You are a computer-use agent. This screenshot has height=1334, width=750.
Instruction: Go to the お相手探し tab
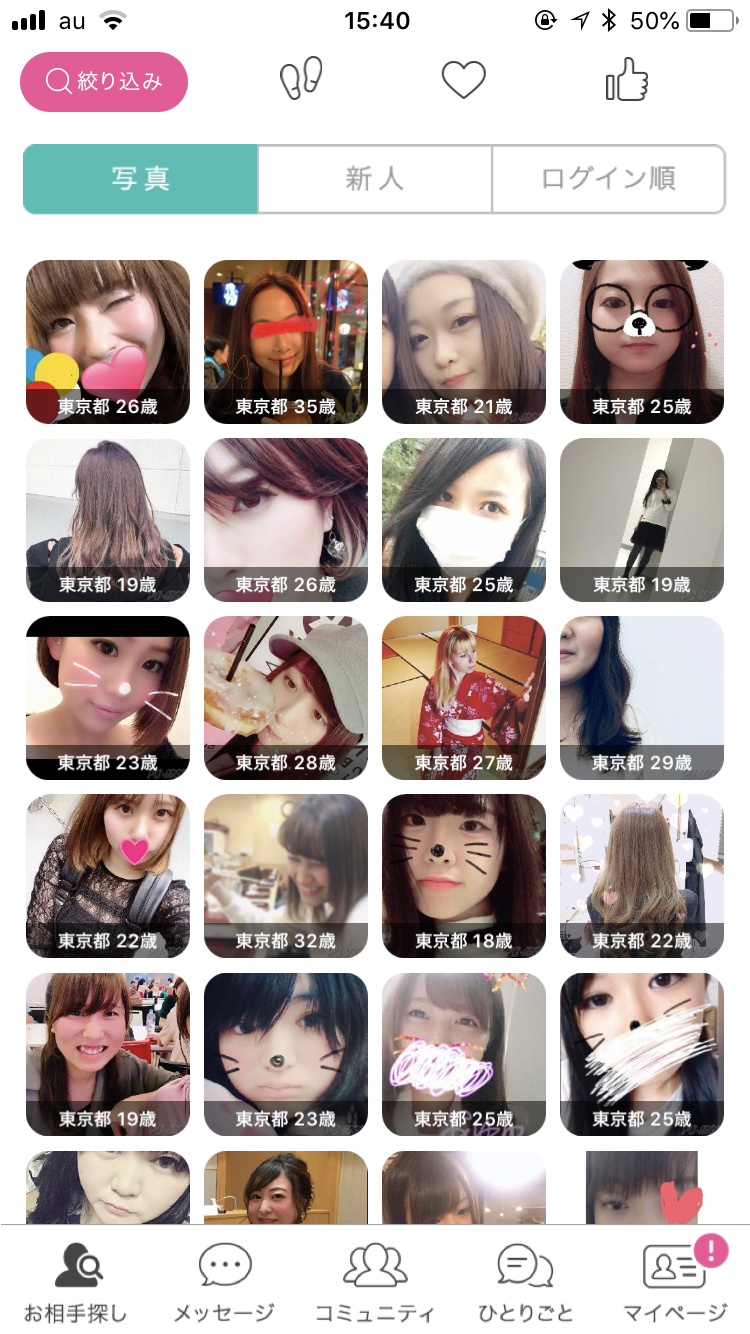[x=76, y=1282]
